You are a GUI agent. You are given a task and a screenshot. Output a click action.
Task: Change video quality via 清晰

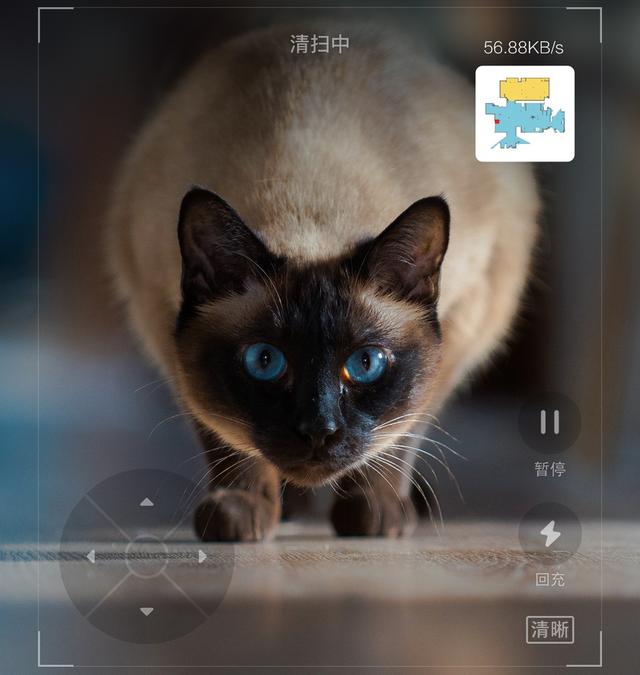[x=551, y=629]
